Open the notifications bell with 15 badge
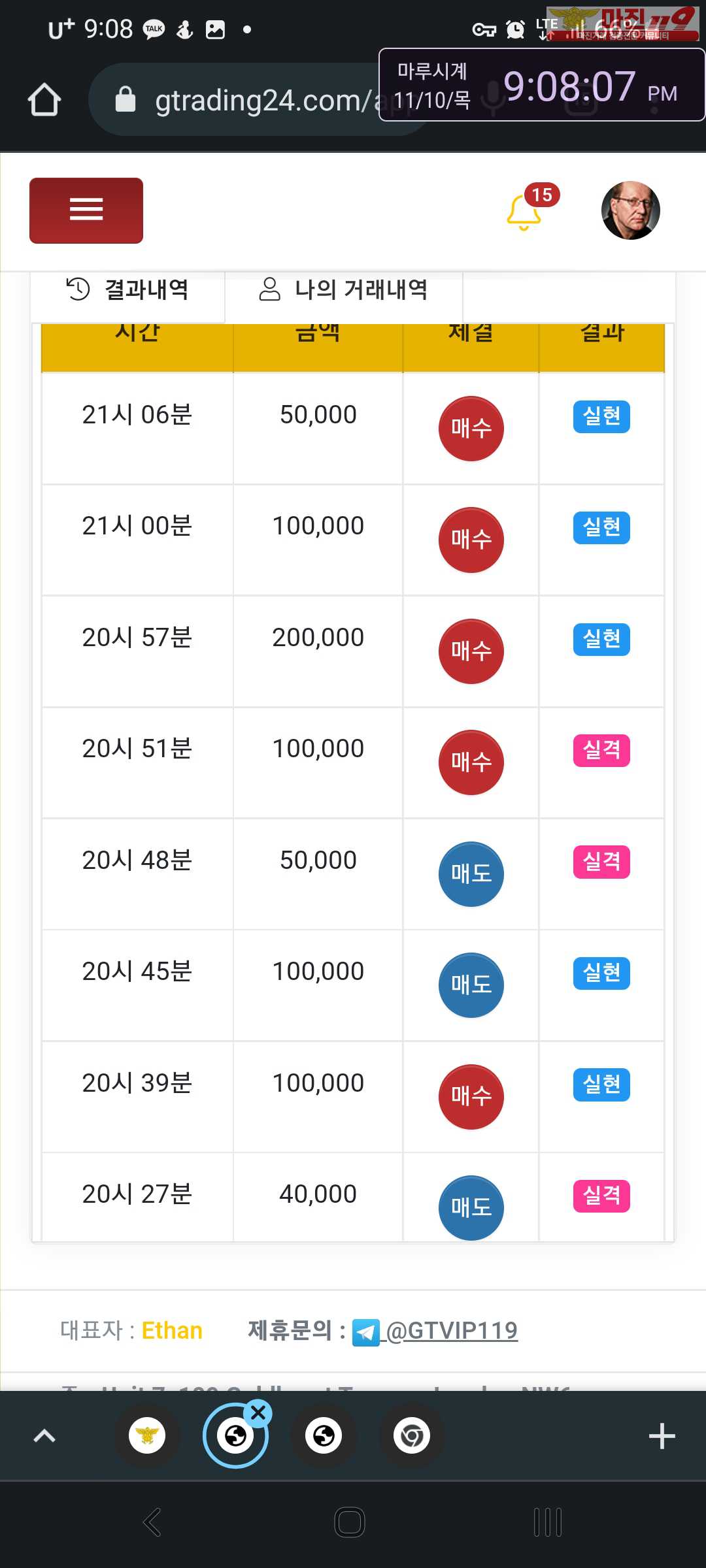The width and height of the screenshot is (706, 1568). pyautogui.click(x=526, y=210)
